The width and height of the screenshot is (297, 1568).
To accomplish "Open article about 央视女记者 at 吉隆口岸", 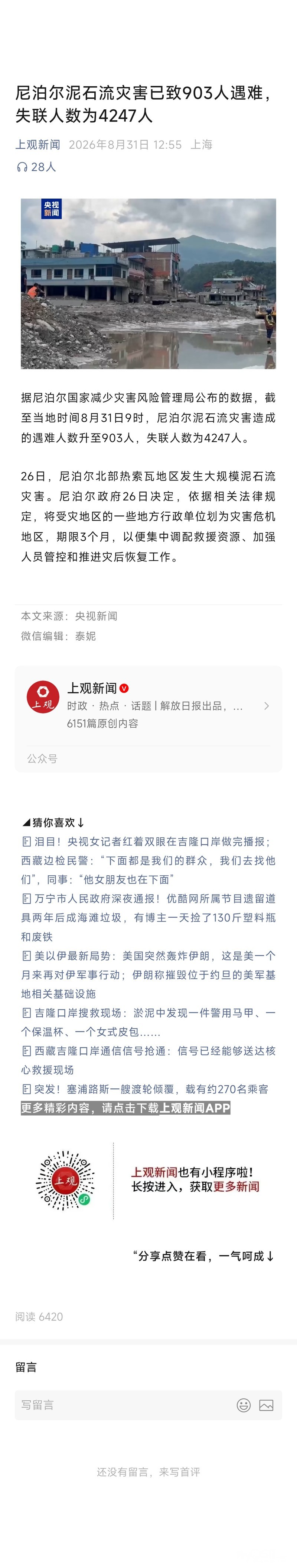I will (148, 860).
